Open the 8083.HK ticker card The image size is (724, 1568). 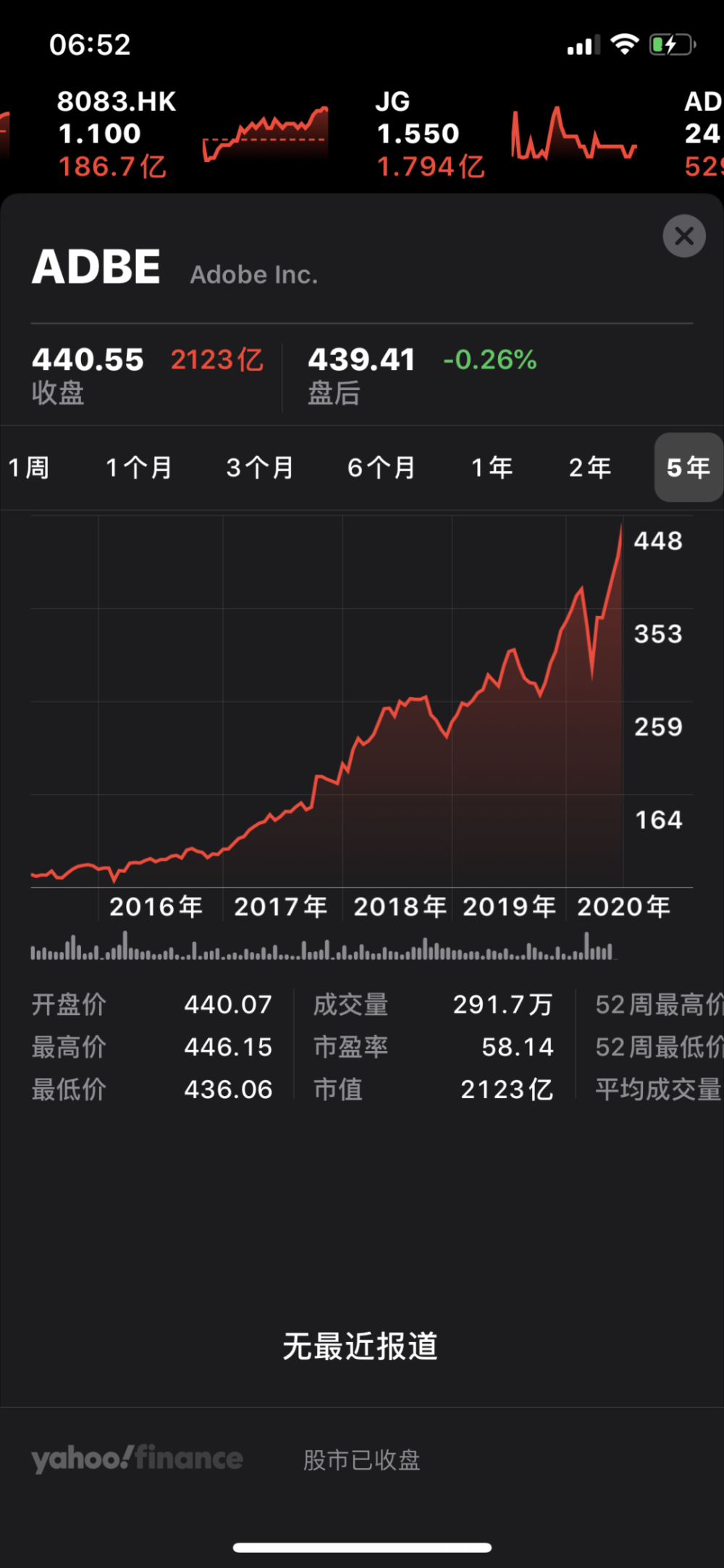pos(193,134)
